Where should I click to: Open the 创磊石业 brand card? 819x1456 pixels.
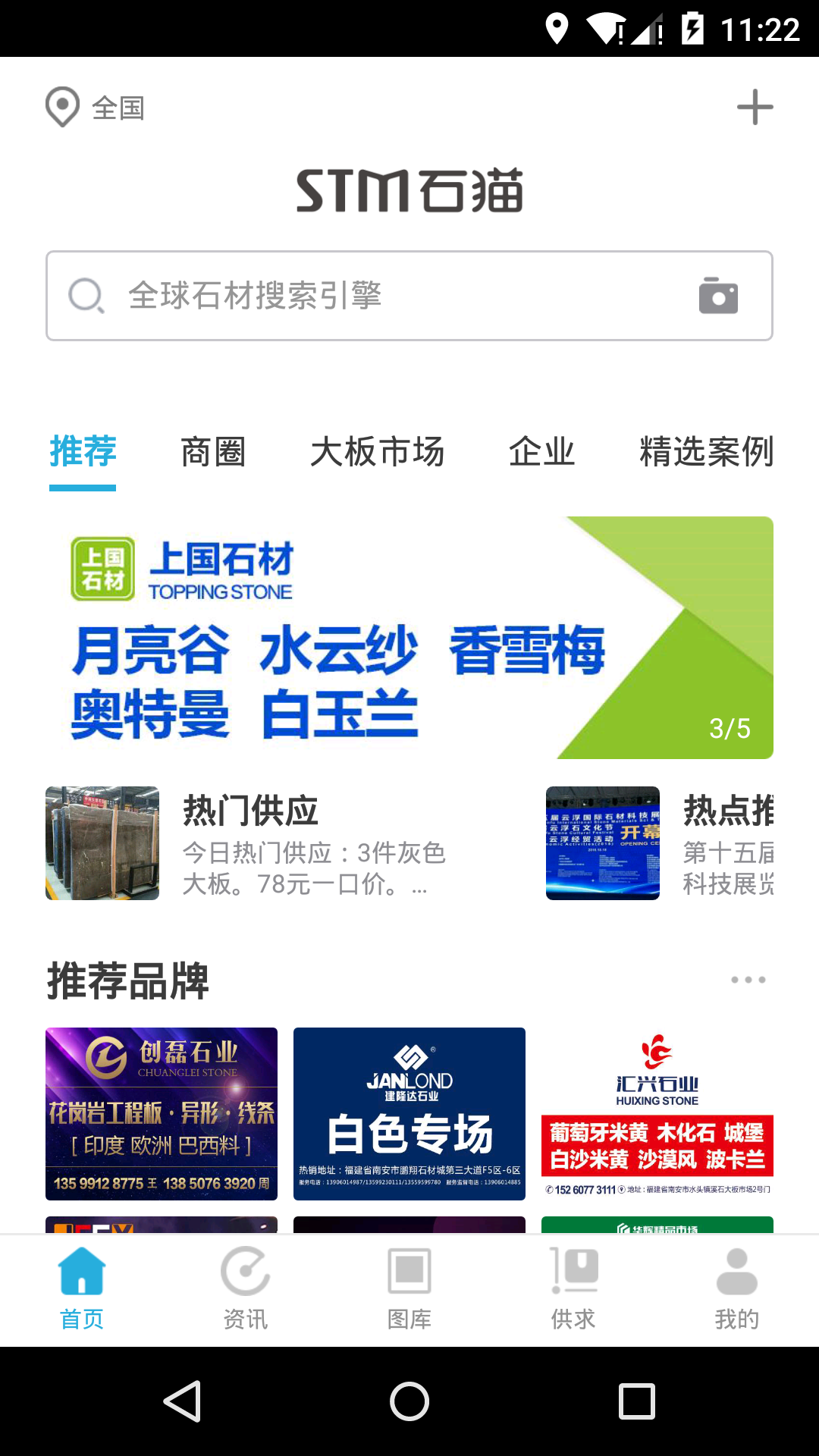coord(162,1113)
